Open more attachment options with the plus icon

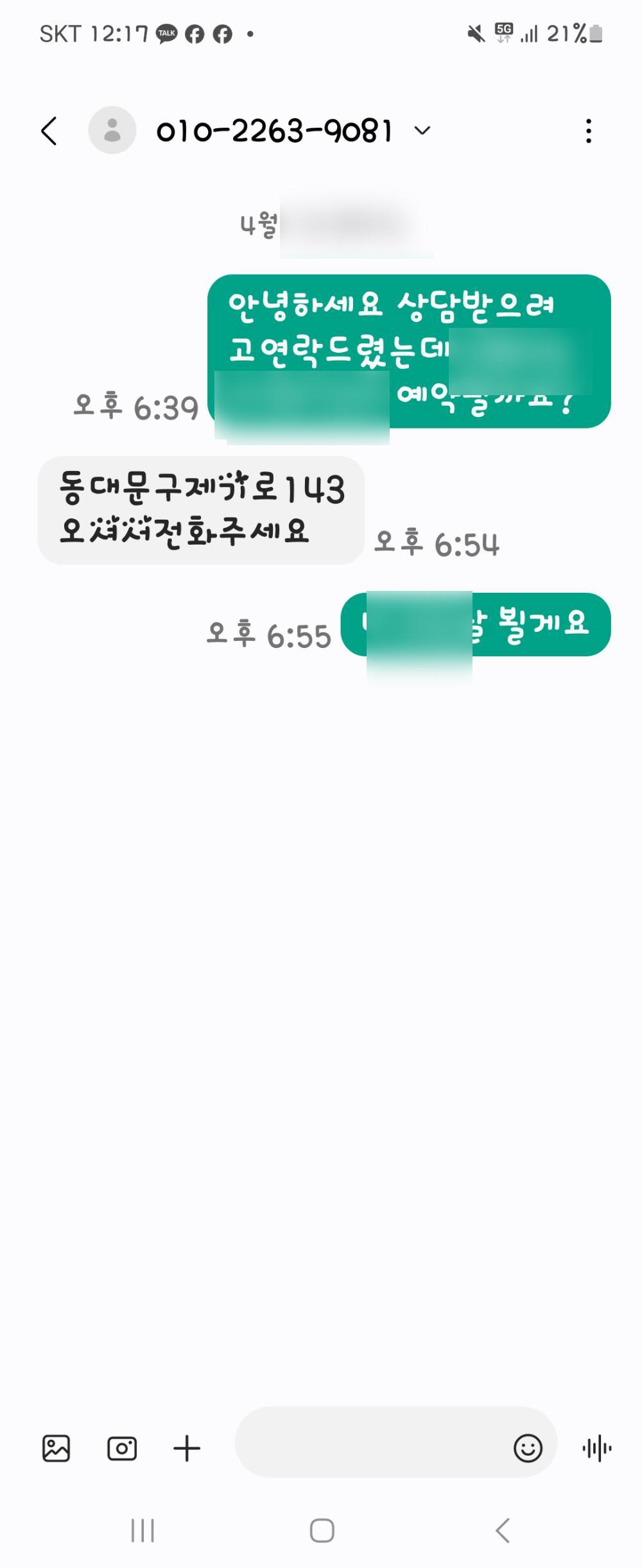click(187, 1448)
